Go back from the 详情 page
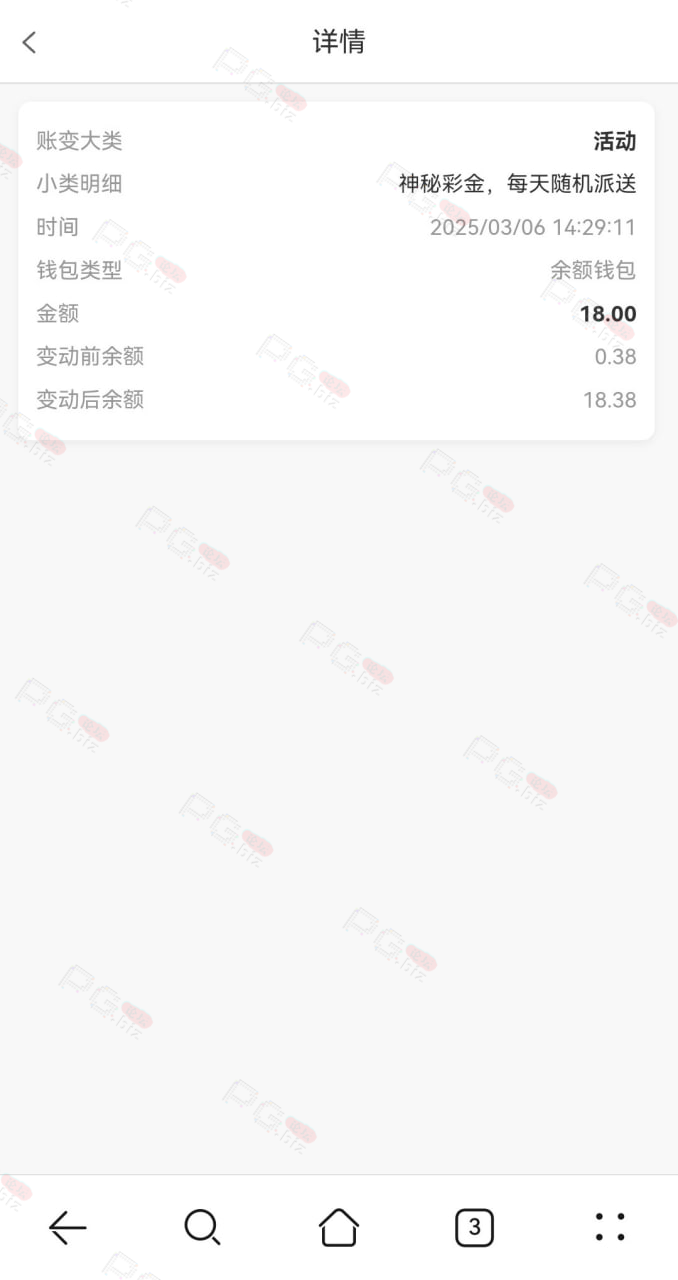Image resolution: width=678 pixels, height=1280 pixels. 29,41
